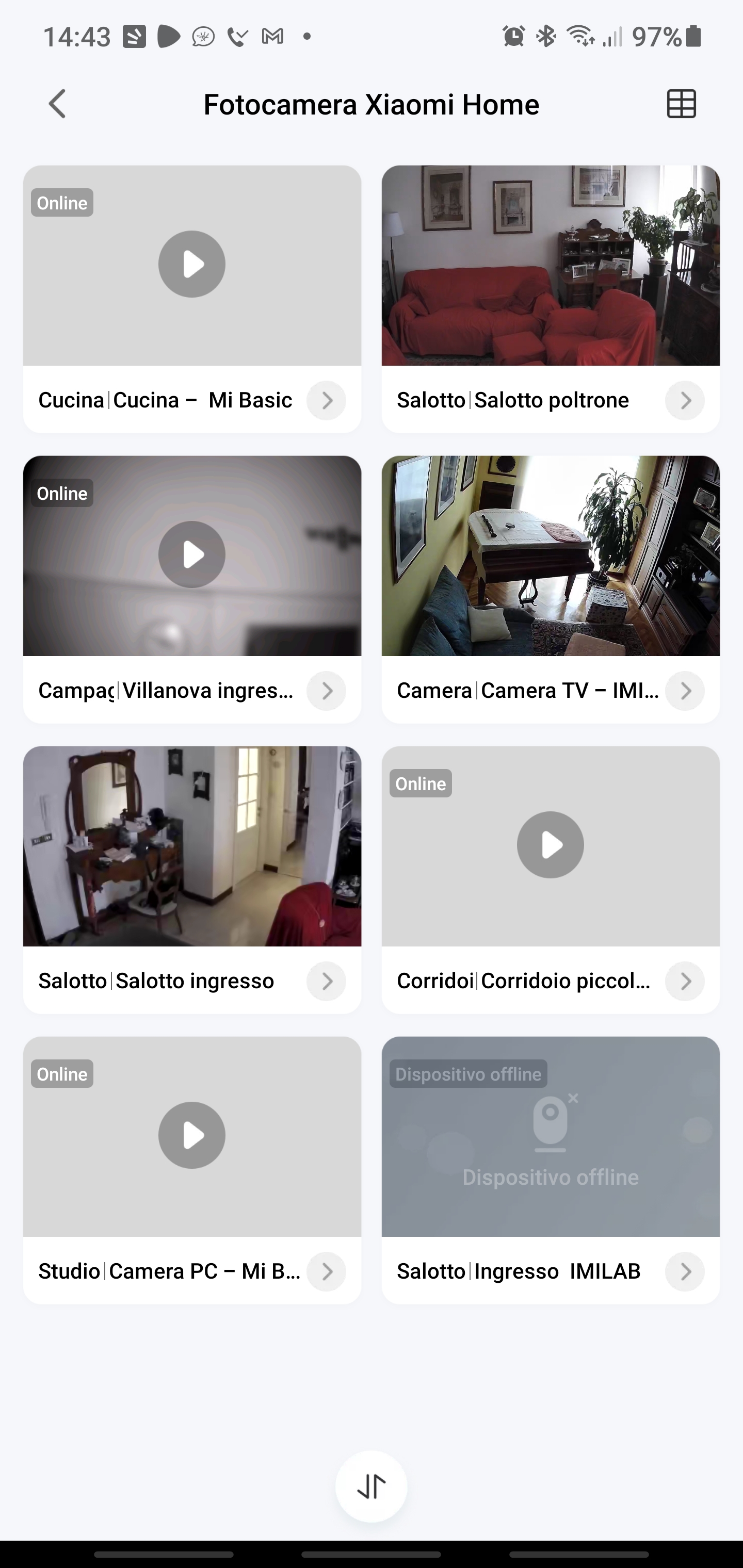Image resolution: width=743 pixels, height=1568 pixels.
Task: Tap the arrow next to Salotto ingresso
Action: click(327, 981)
